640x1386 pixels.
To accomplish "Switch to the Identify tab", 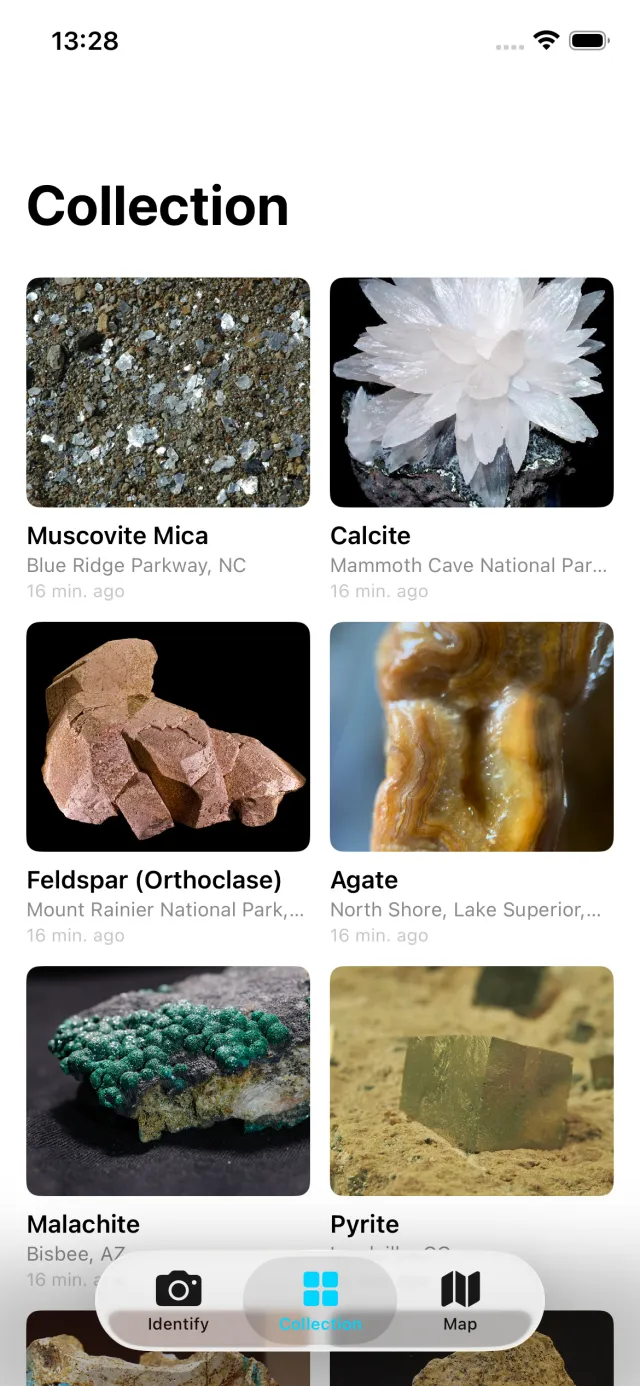I will [x=178, y=1301].
